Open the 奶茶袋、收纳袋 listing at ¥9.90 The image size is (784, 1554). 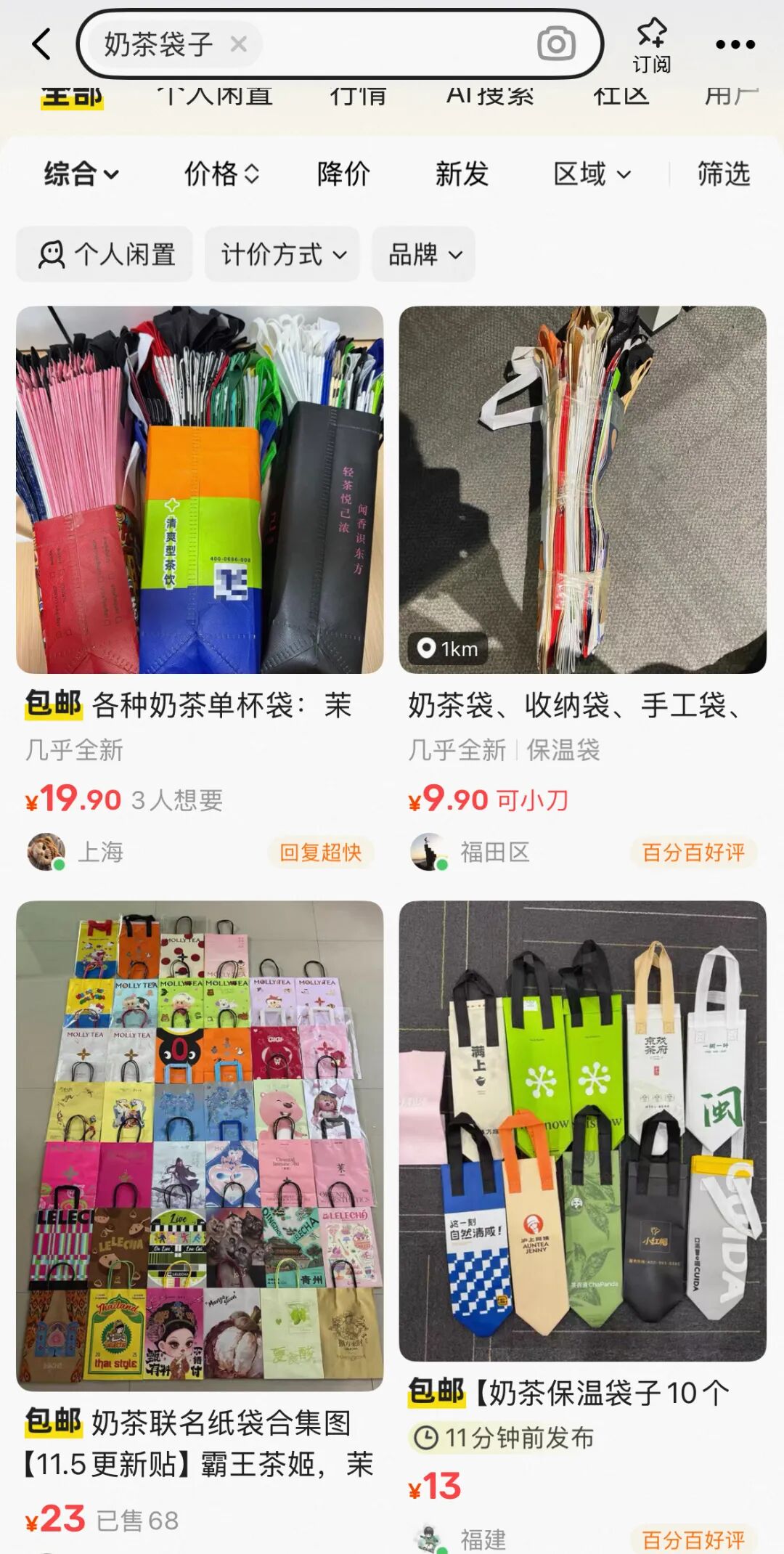(582, 489)
